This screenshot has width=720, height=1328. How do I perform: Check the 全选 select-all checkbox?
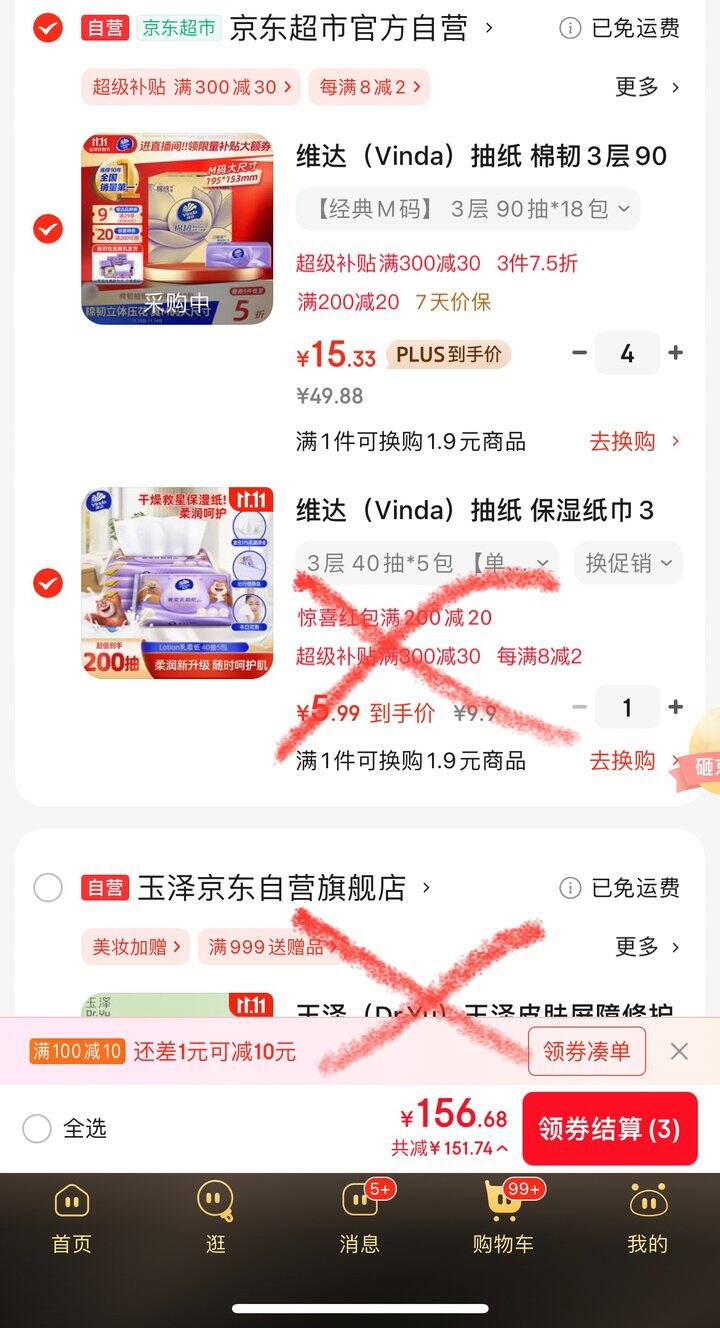[x=36, y=1128]
